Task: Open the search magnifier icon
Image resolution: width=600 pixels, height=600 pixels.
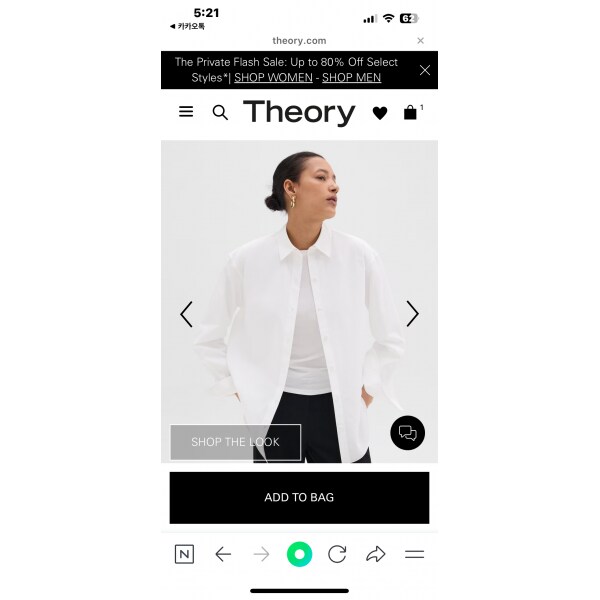Action: (220, 112)
